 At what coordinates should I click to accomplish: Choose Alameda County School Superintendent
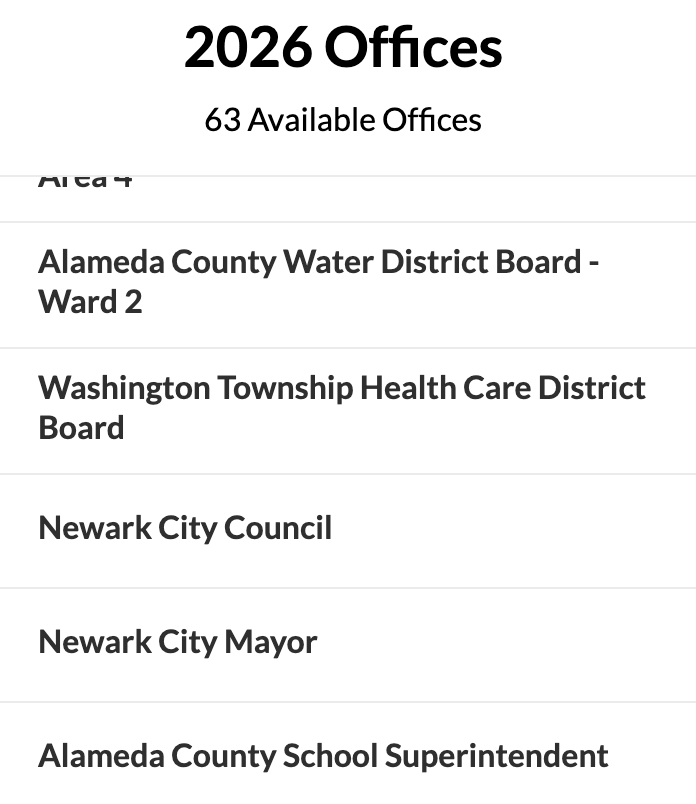(323, 756)
